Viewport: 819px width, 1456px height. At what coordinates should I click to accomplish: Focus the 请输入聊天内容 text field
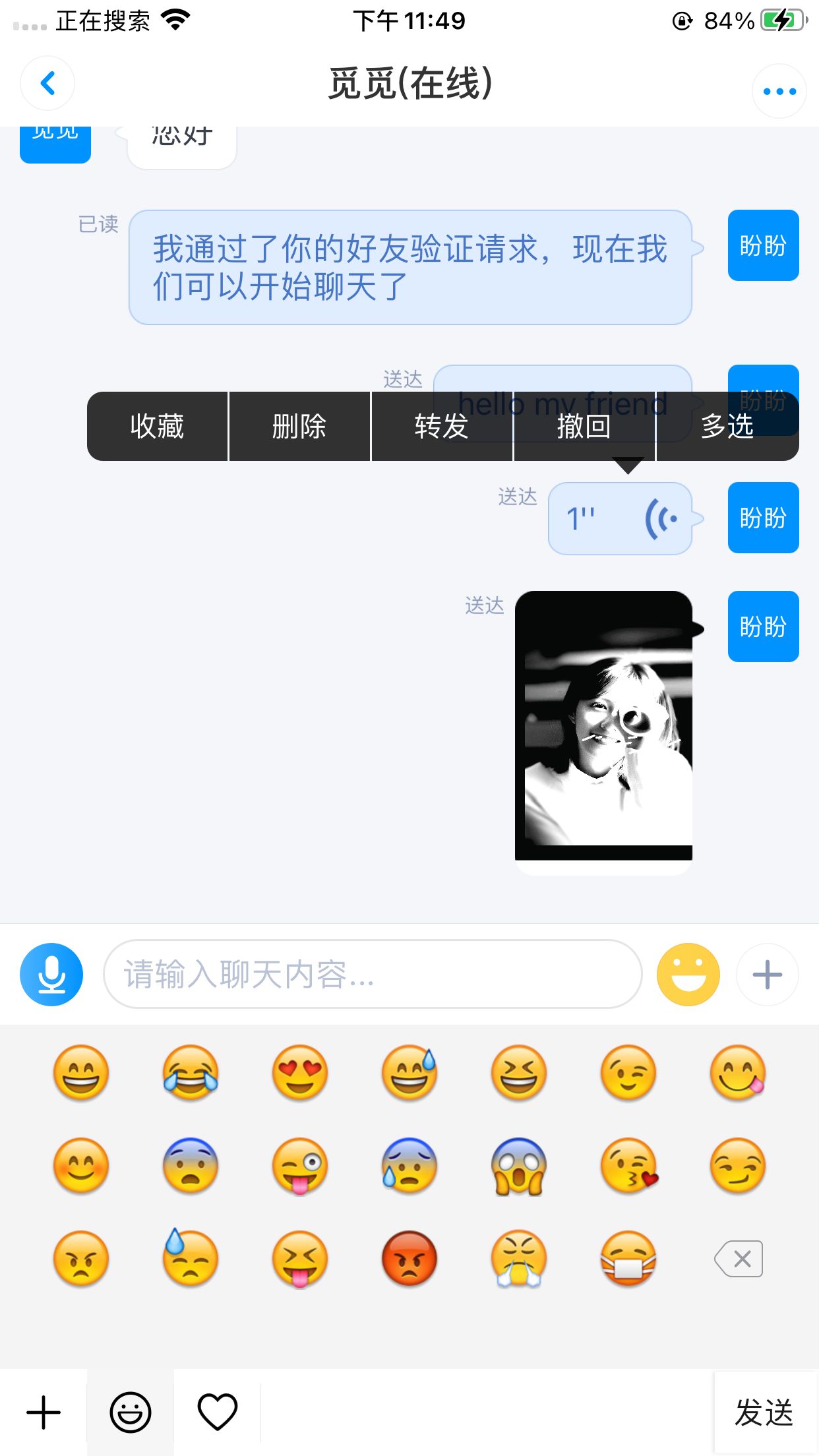tap(373, 974)
